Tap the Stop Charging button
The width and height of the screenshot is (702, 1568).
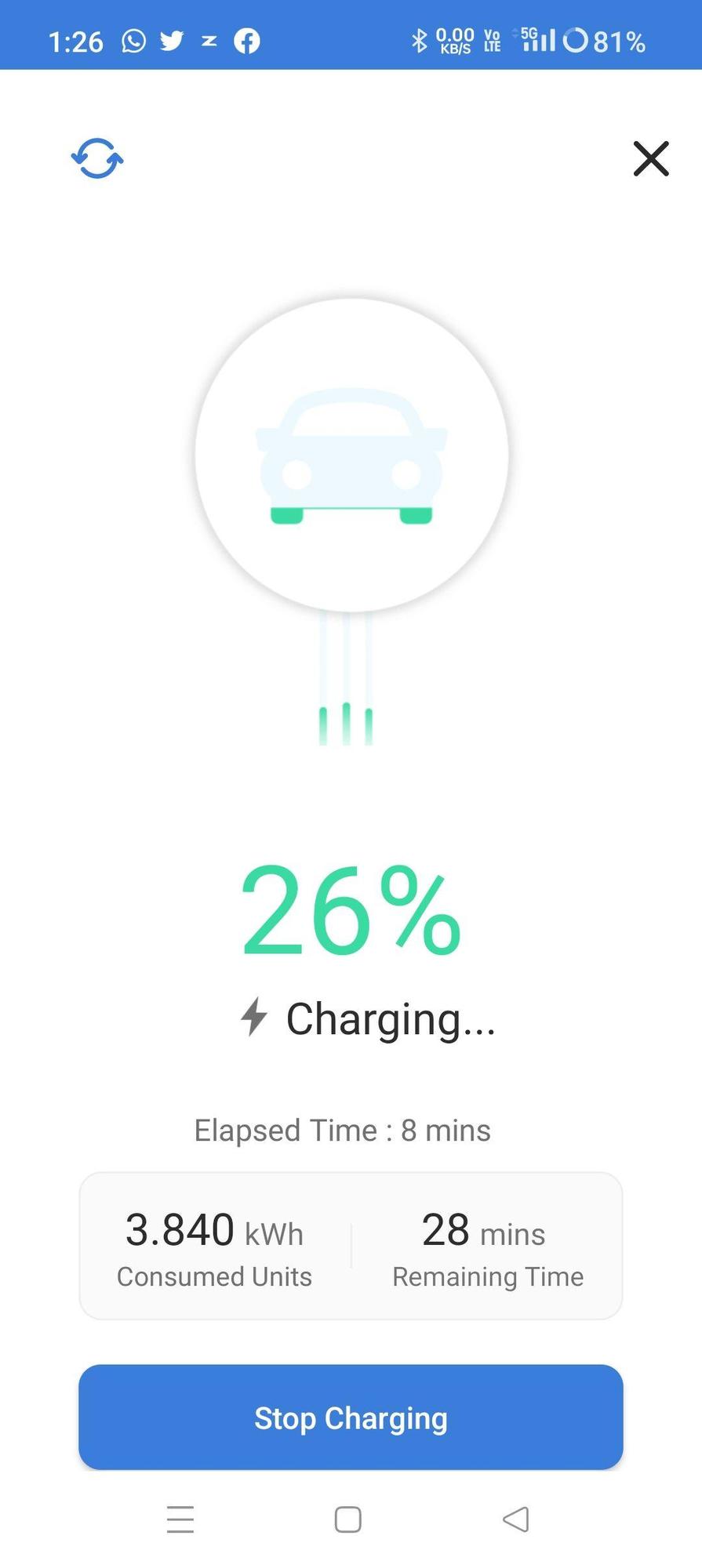coord(351,1417)
